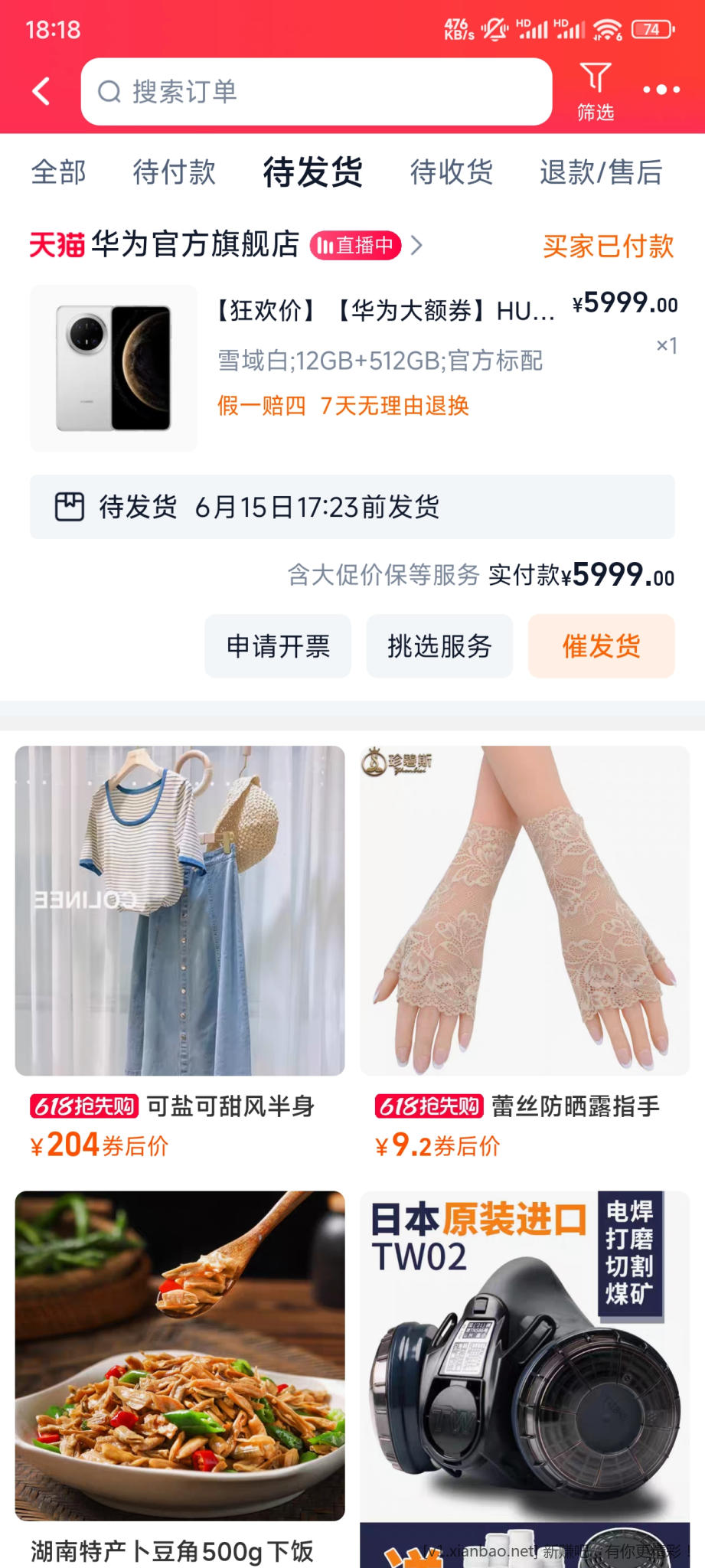Select the 待发货 tab
The width and height of the screenshot is (705, 1568).
[312, 172]
